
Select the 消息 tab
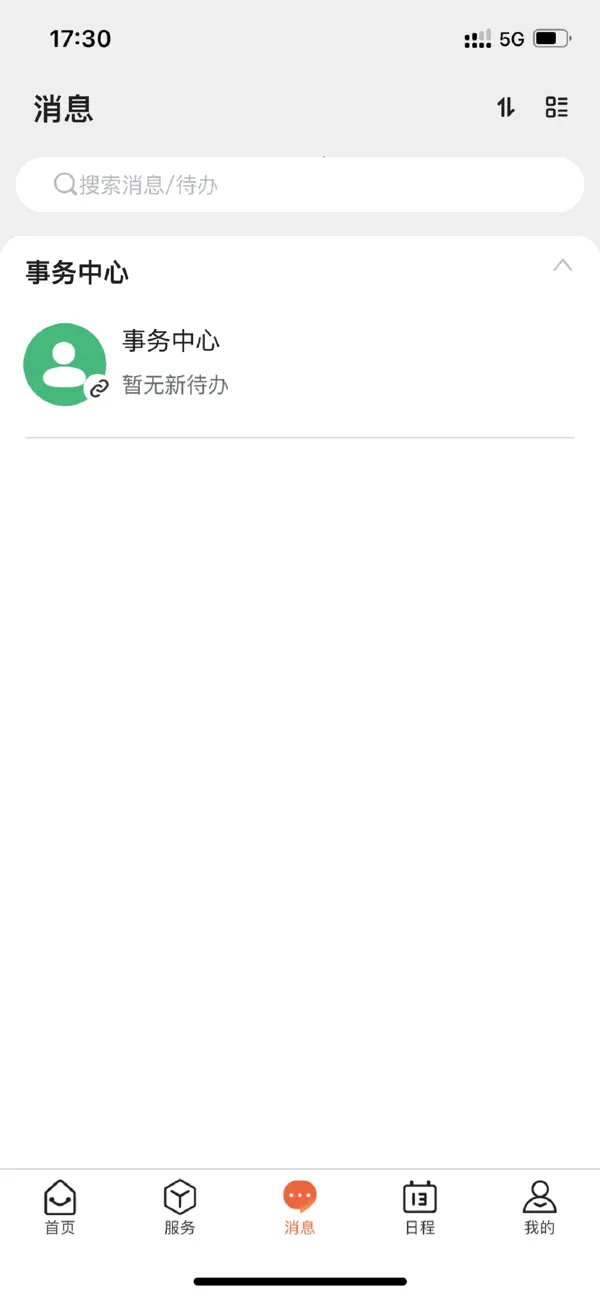point(300,1207)
